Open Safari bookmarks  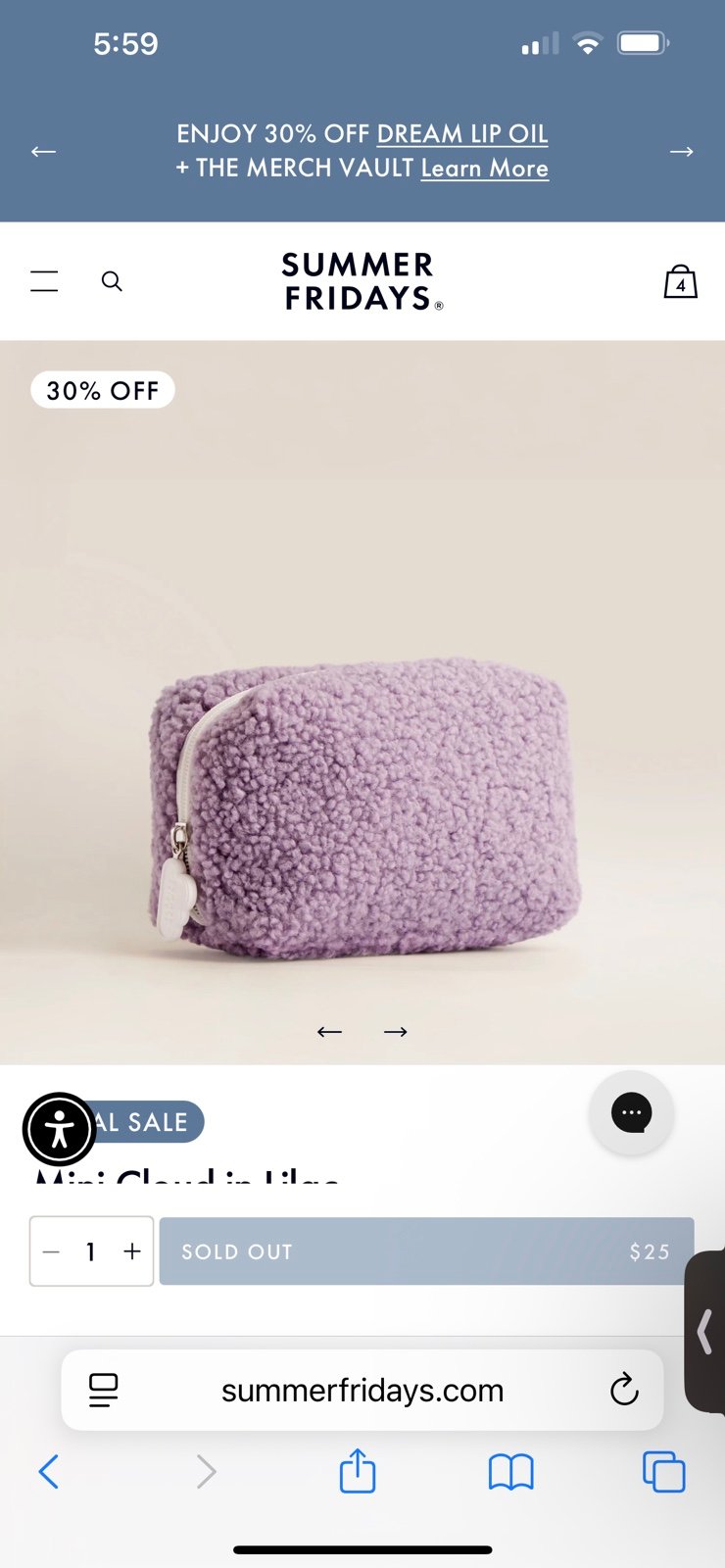coord(508,1471)
